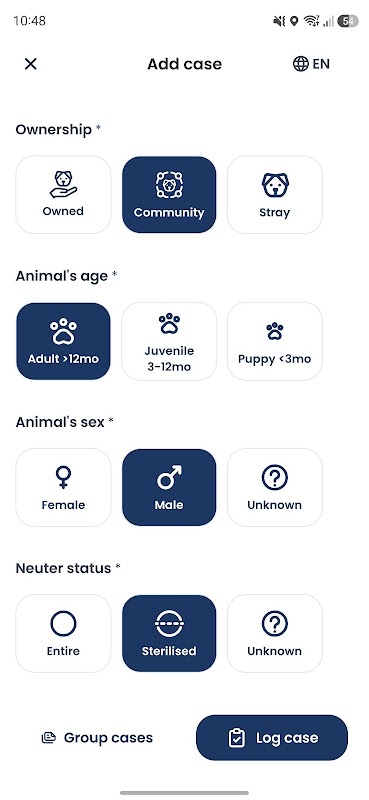This screenshot has height=800, width=369.
Task: Tap the Log case button
Action: coord(272,738)
